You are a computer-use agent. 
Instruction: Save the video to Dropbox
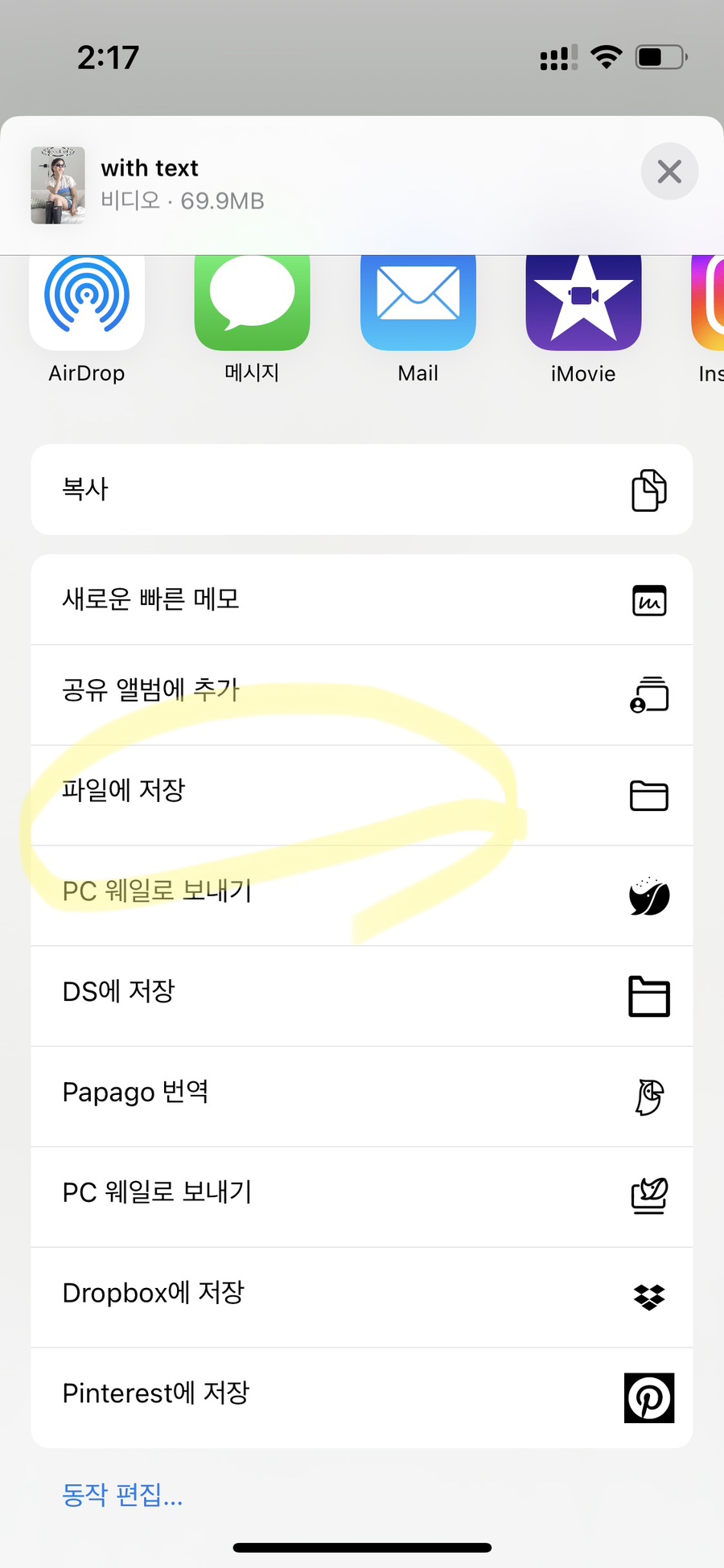pyautogui.click(x=361, y=1296)
